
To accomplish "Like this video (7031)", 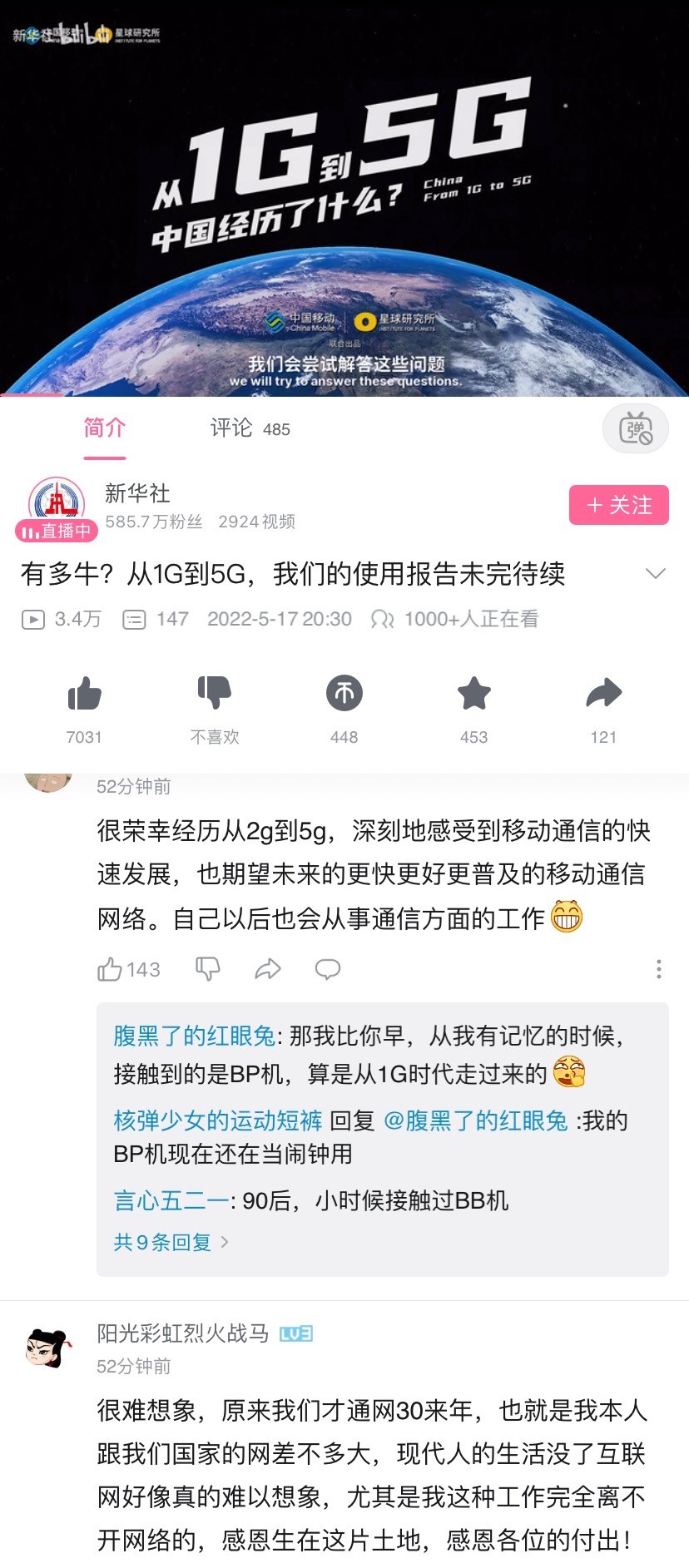I will point(84,695).
